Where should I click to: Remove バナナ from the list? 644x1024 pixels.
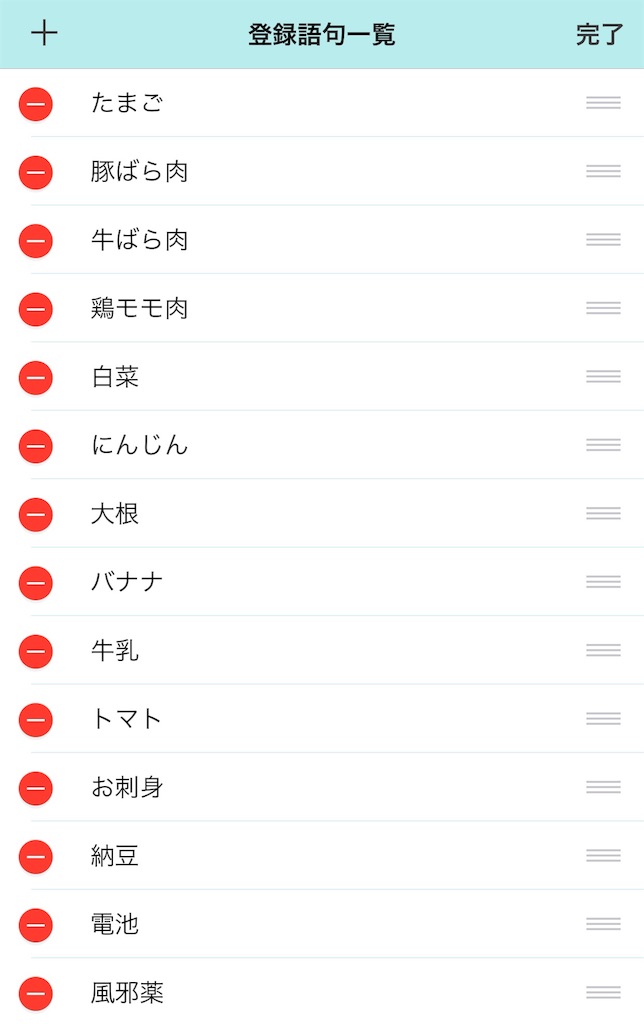pos(36,582)
